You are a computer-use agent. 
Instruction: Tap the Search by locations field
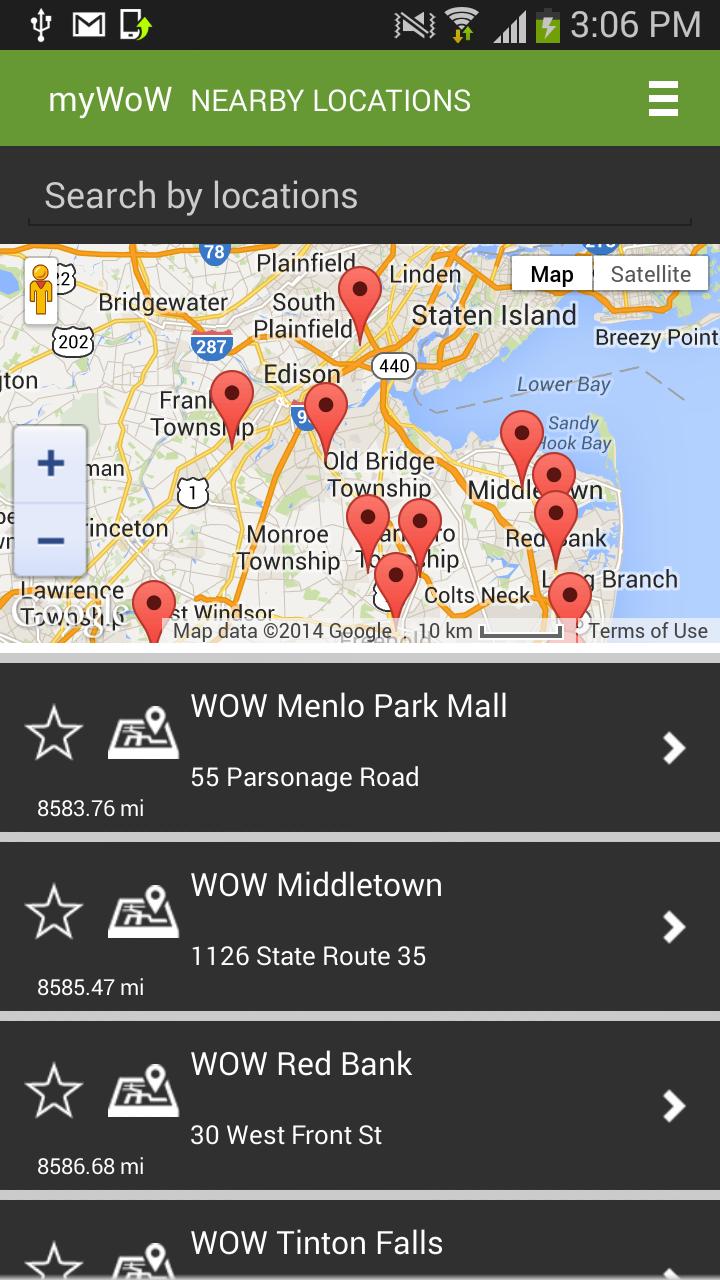click(360, 197)
